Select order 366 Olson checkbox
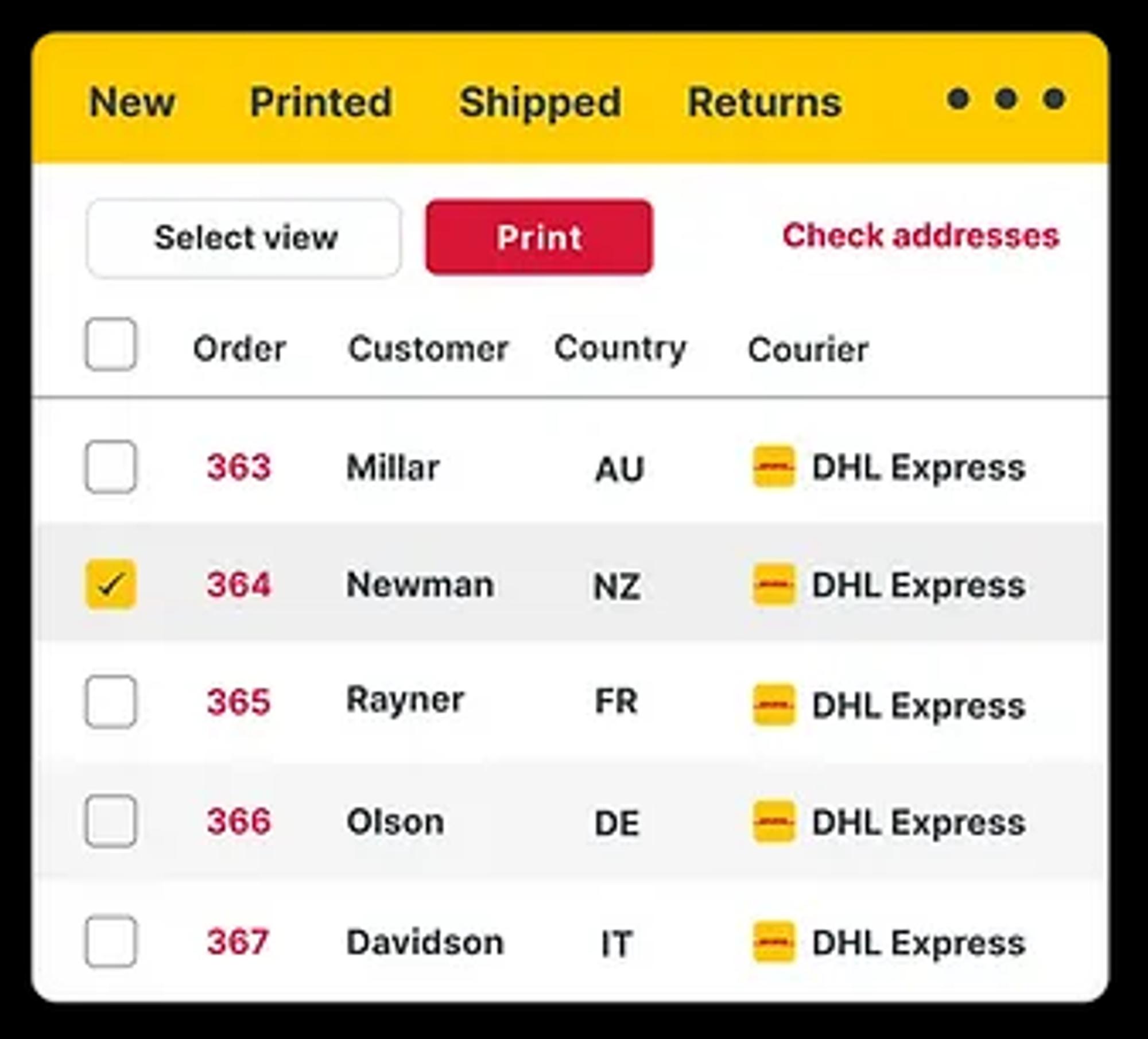 pos(111,821)
